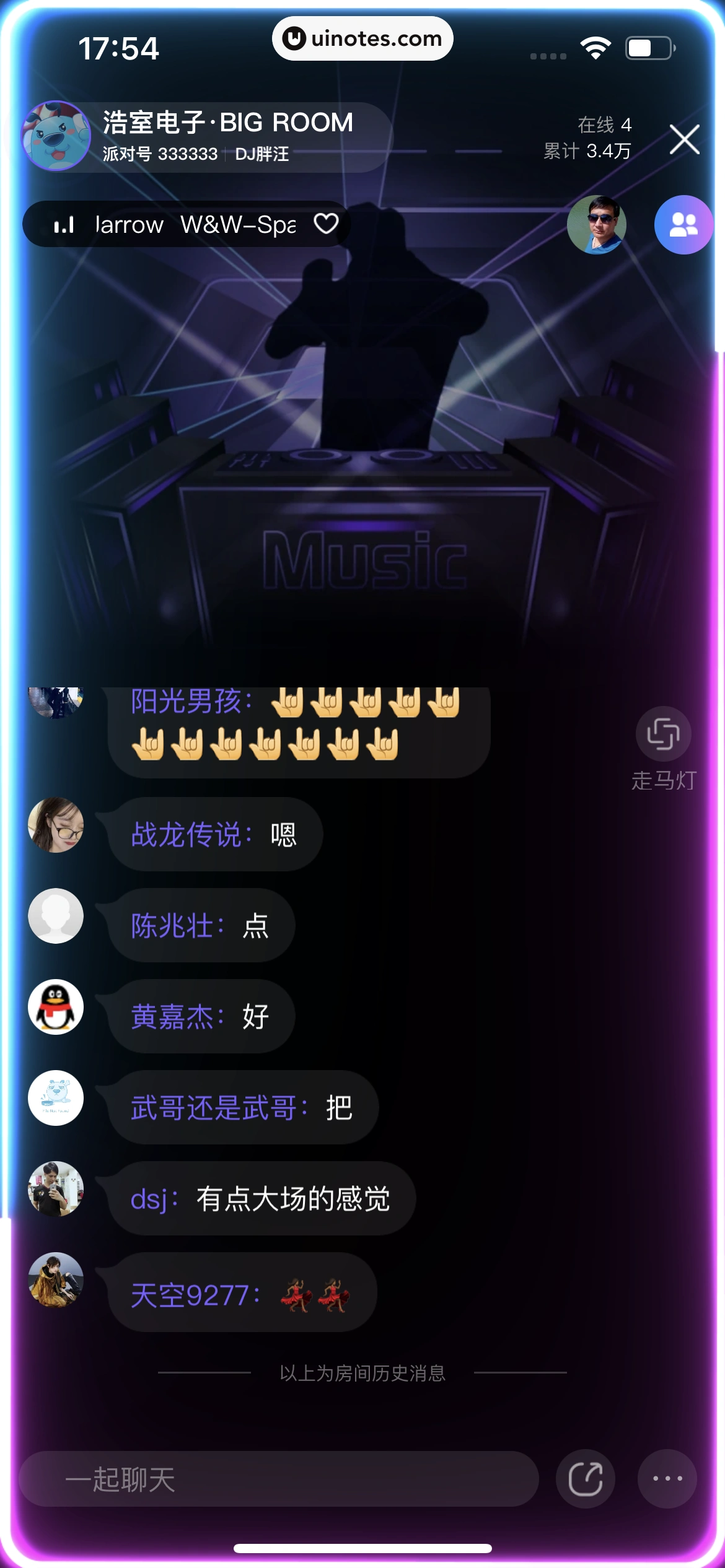View 武哥还是武哥's avatar
The image size is (725, 1568).
point(56,1098)
